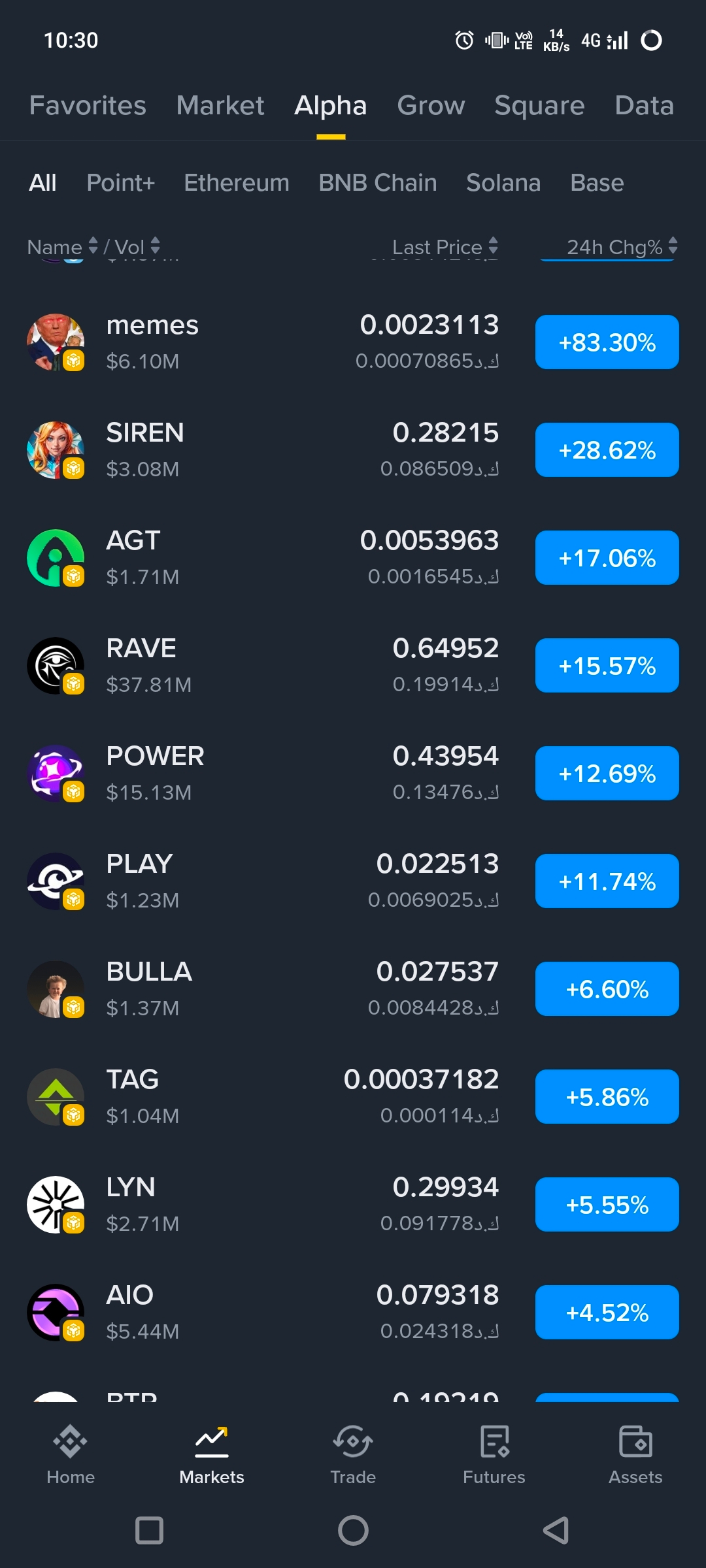Open the Trade tab
Image resolution: width=706 pixels, height=1568 pixels.
coord(353,1456)
